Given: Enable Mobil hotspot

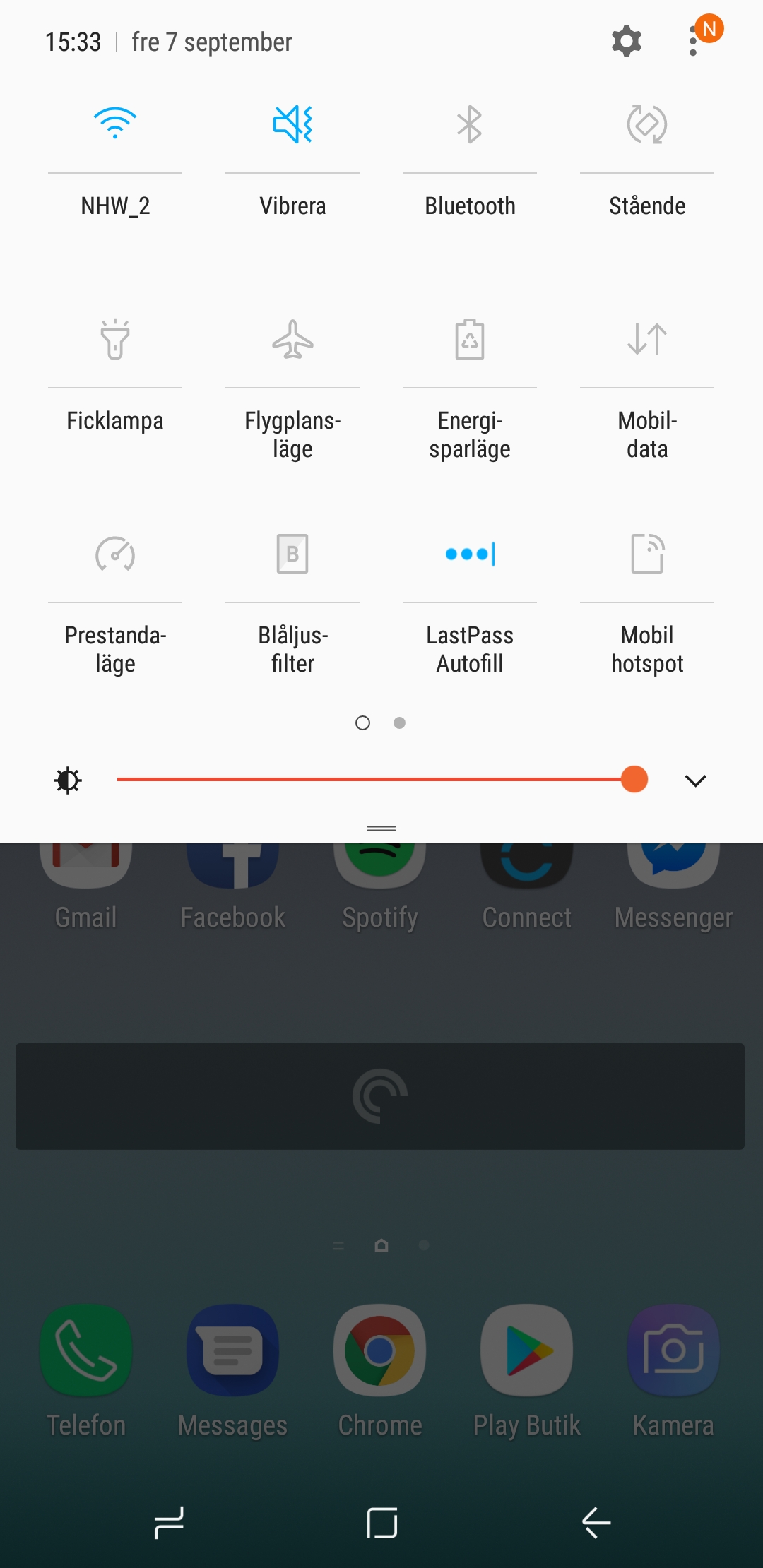Looking at the screenshot, I should pyautogui.click(x=647, y=554).
